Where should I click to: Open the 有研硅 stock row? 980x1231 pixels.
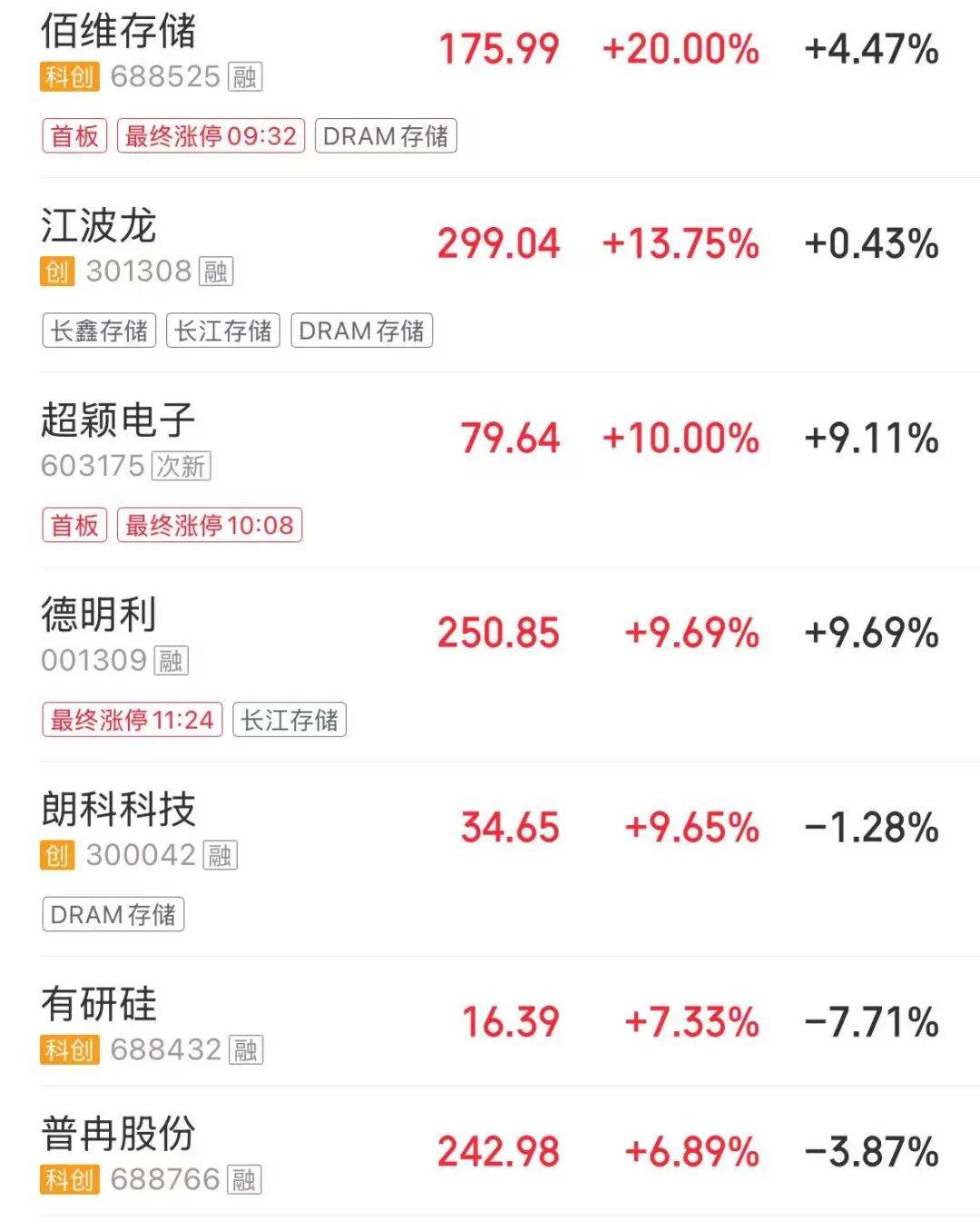[98, 1004]
